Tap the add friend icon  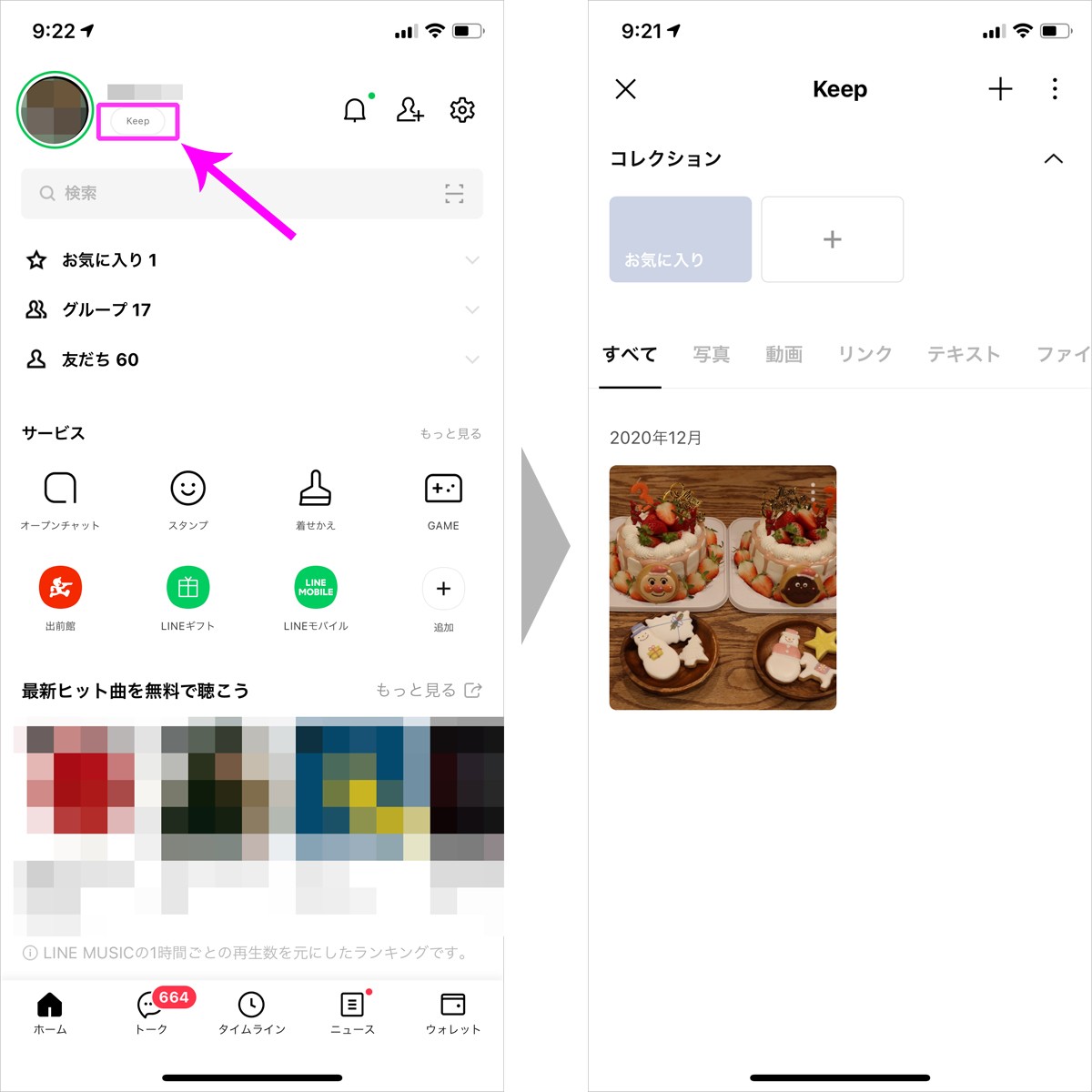(409, 110)
